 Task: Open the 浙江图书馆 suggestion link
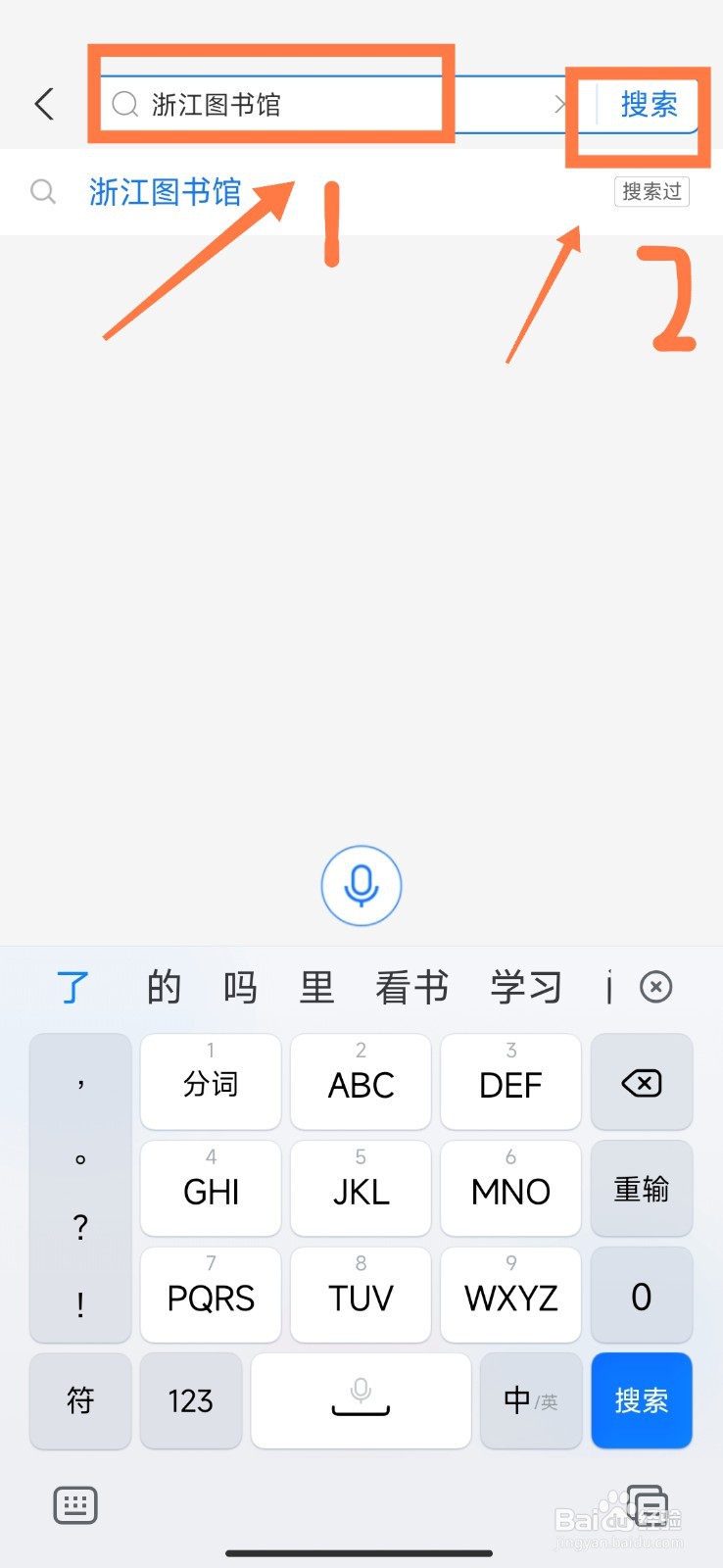[165, 192]
